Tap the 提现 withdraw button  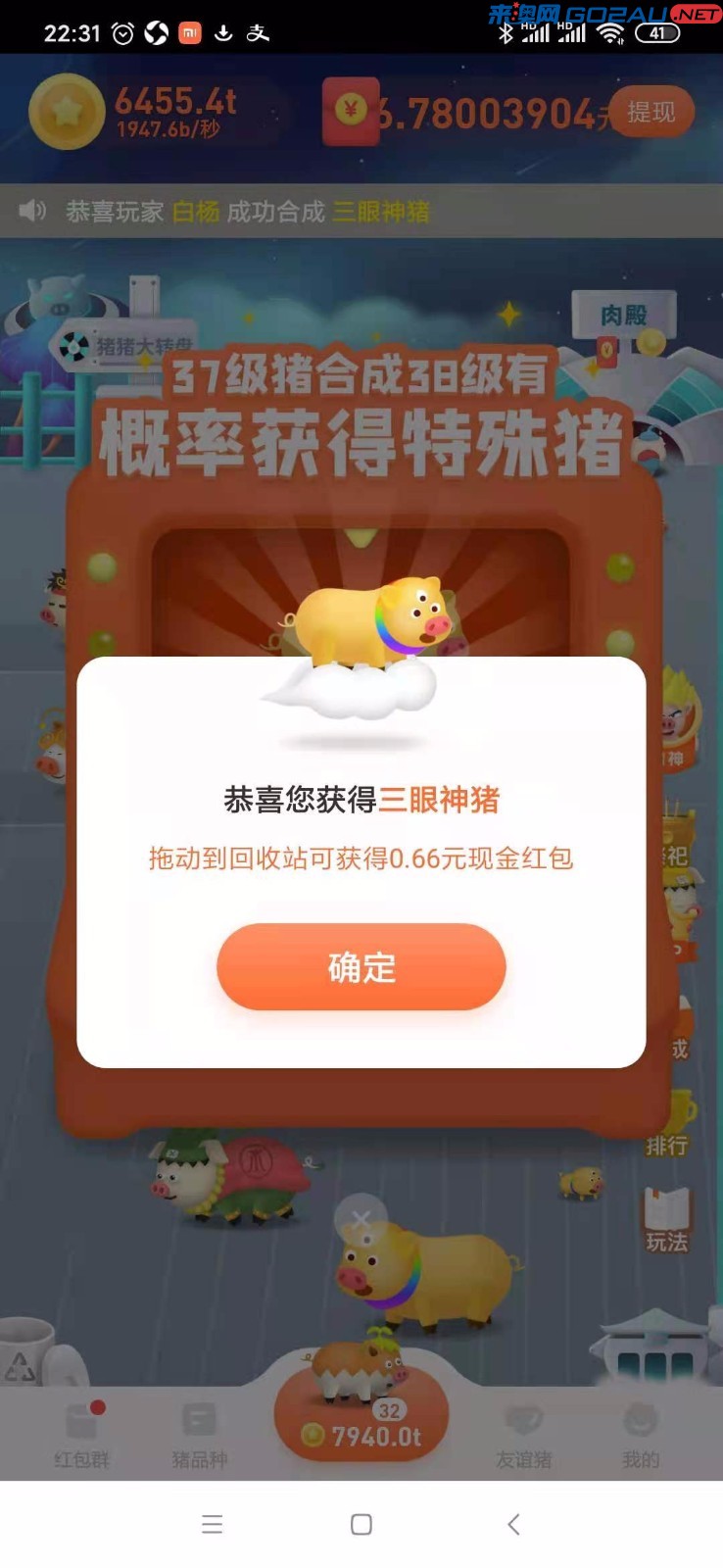tap(651, 112)
